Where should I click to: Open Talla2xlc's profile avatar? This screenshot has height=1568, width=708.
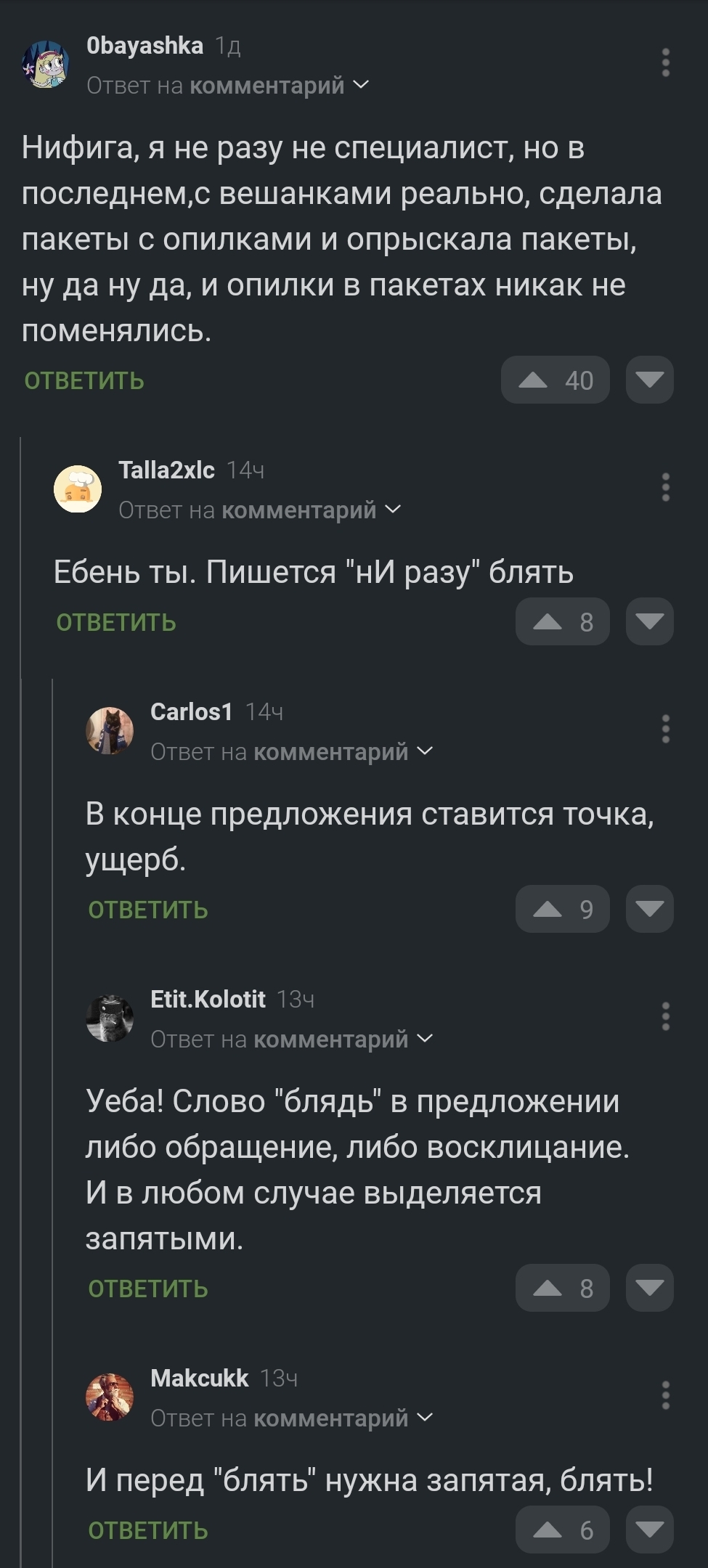click(78, 489)
